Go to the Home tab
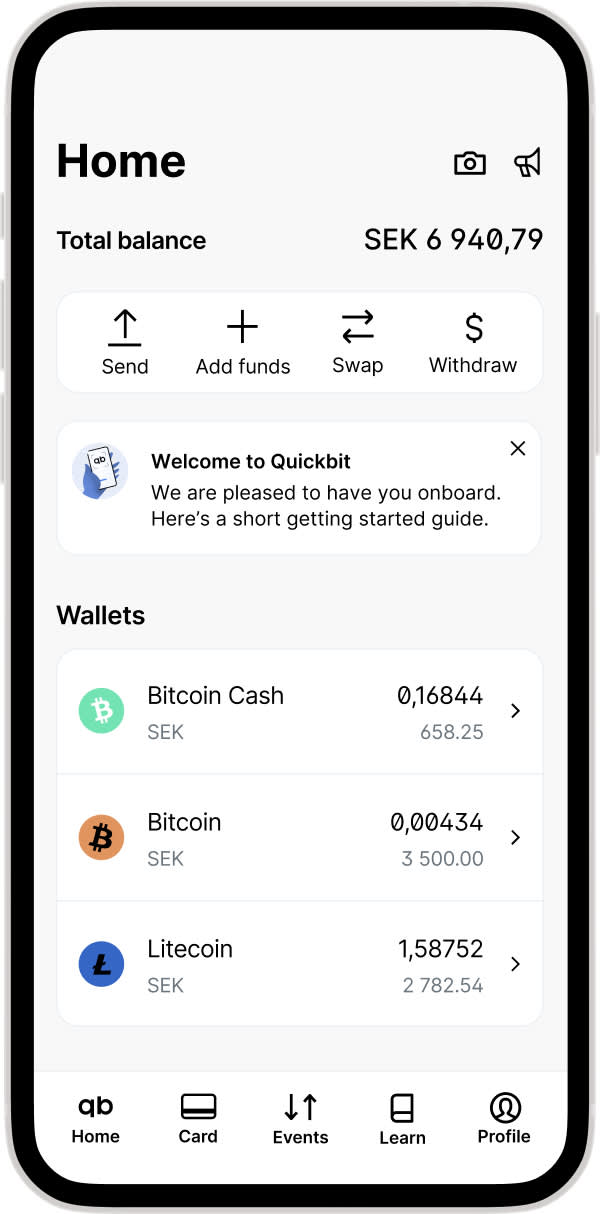This screenshot has width=600, height=1214. tap(96, 1119)
